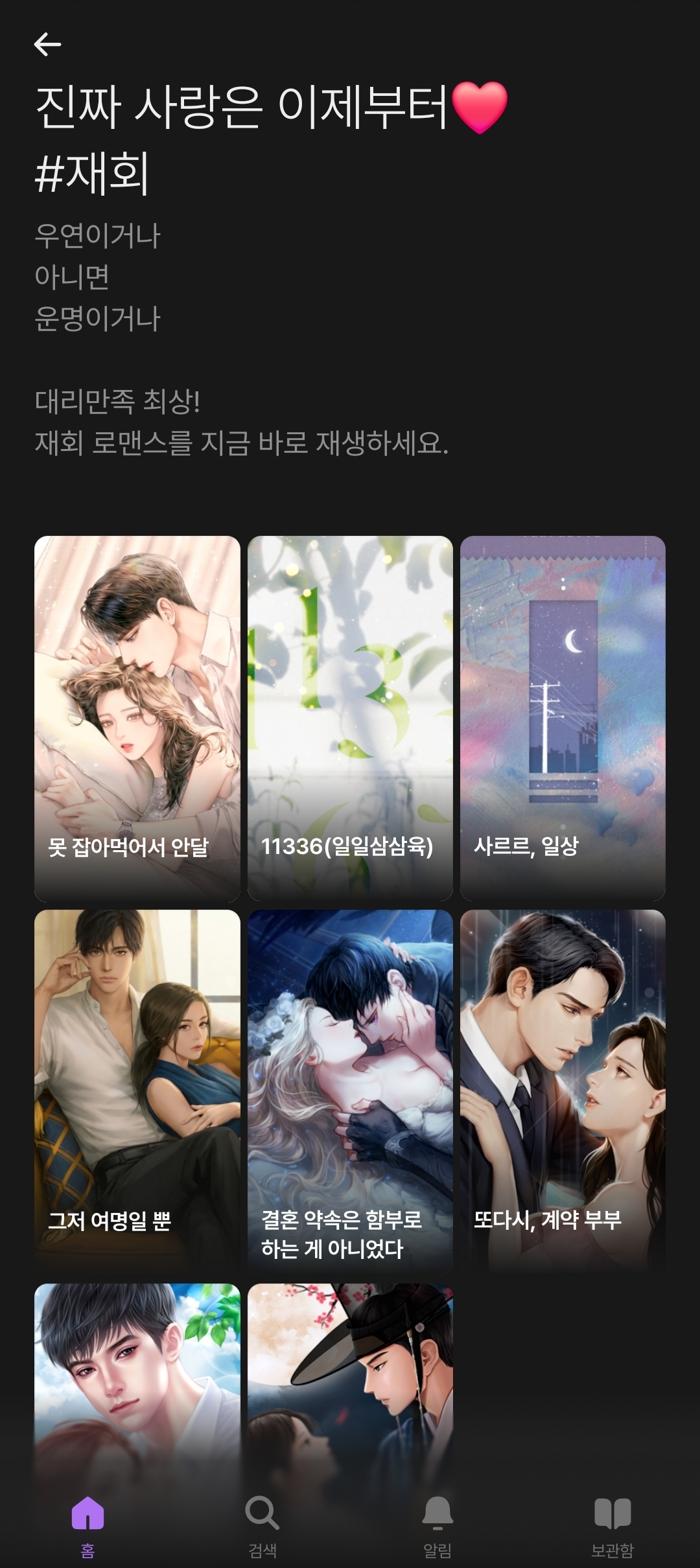Go to the 검색 tab

pyautogui.click(x=262, y=1527)
